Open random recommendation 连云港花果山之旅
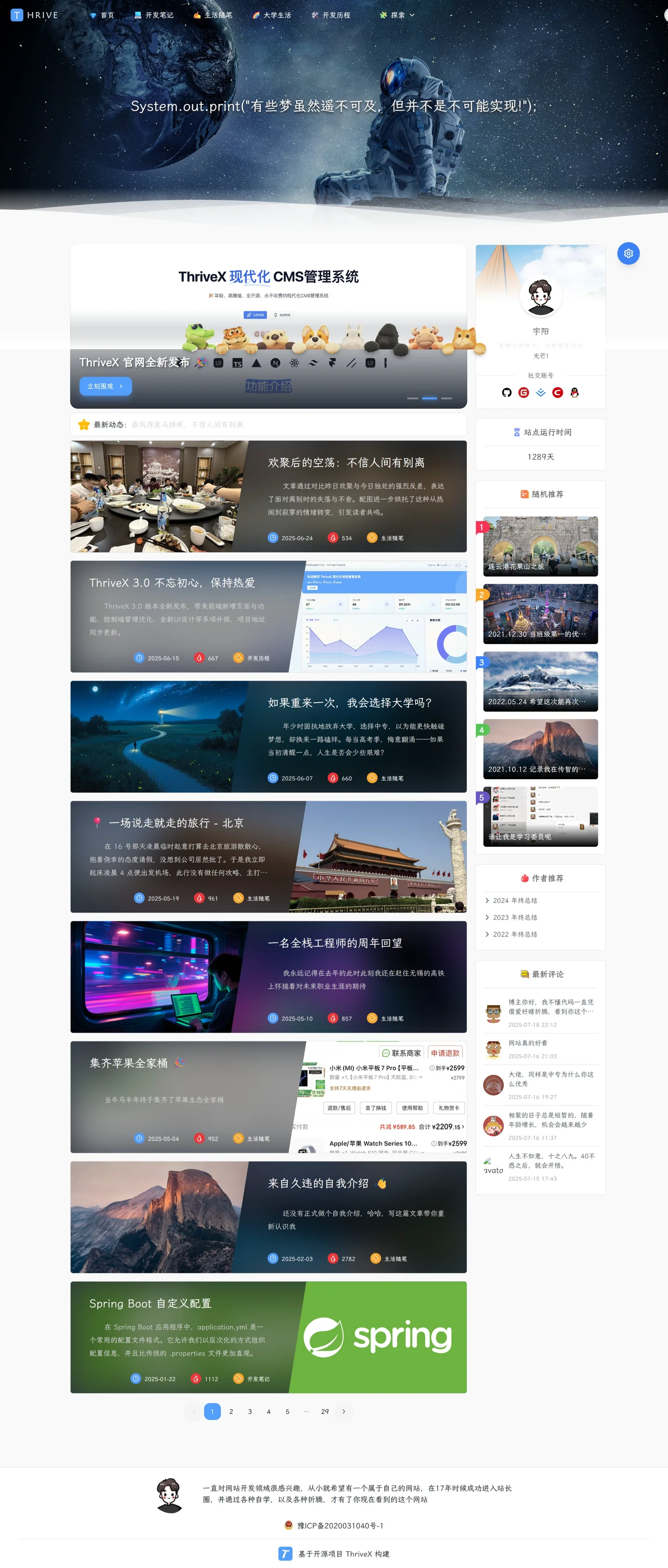 point(540,546)
